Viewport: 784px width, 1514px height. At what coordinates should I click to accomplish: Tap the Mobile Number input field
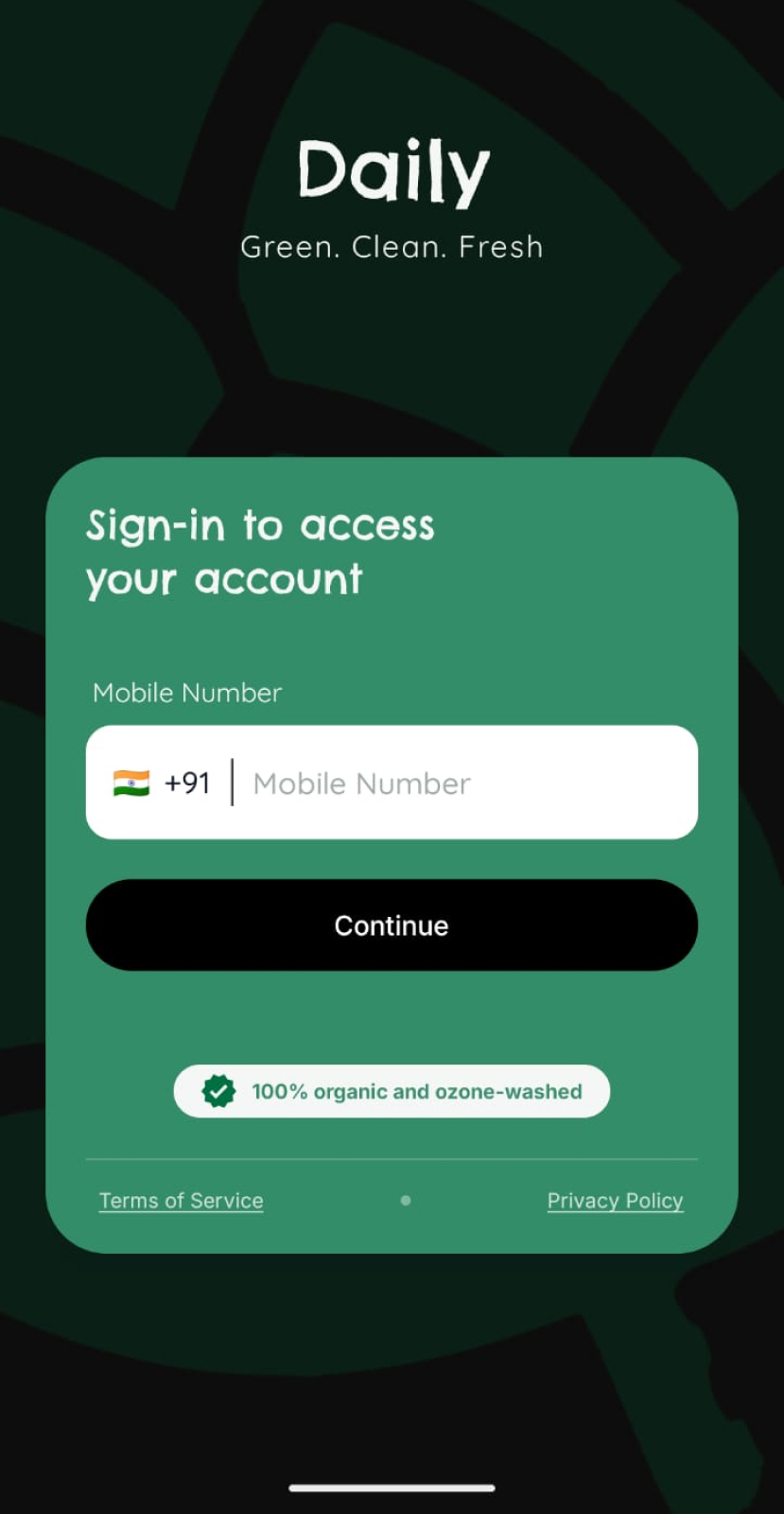pyautogui.click(x=463, y=783)
